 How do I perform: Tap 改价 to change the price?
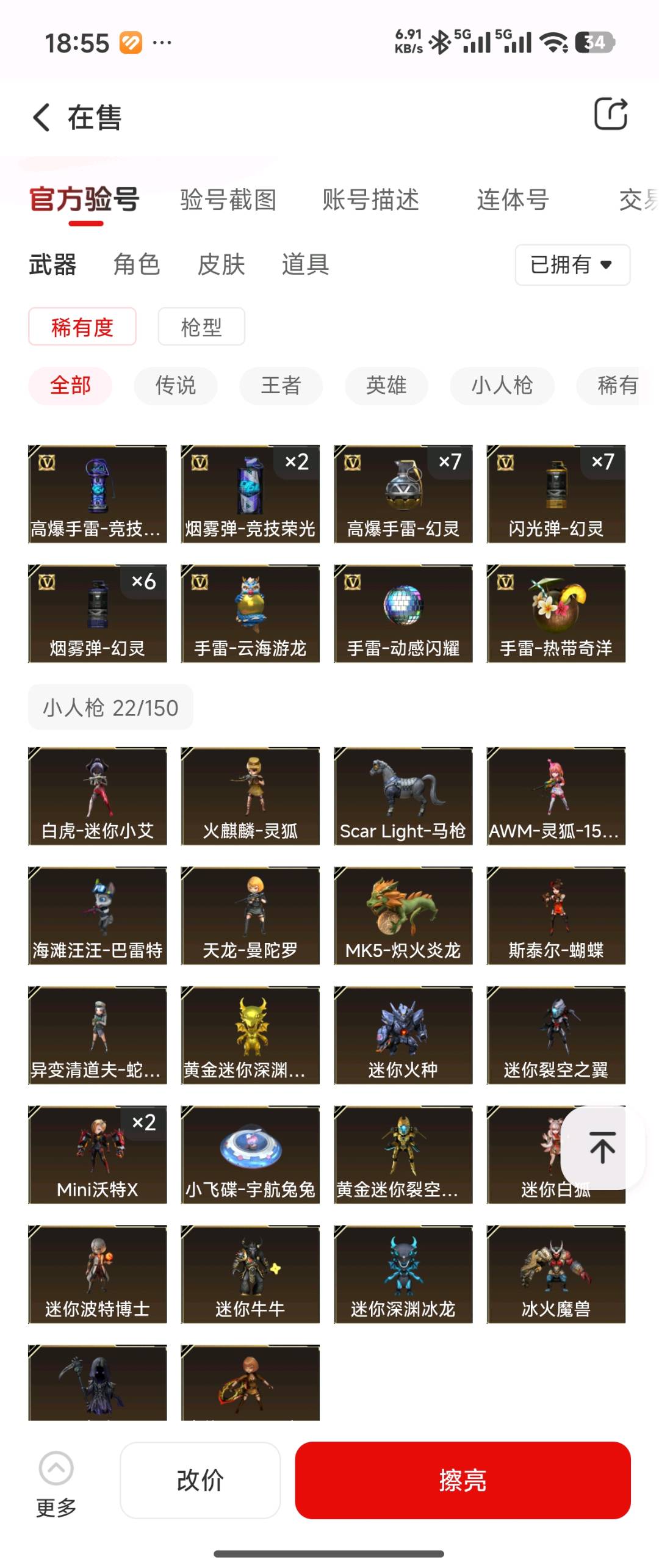[200, 1480]
